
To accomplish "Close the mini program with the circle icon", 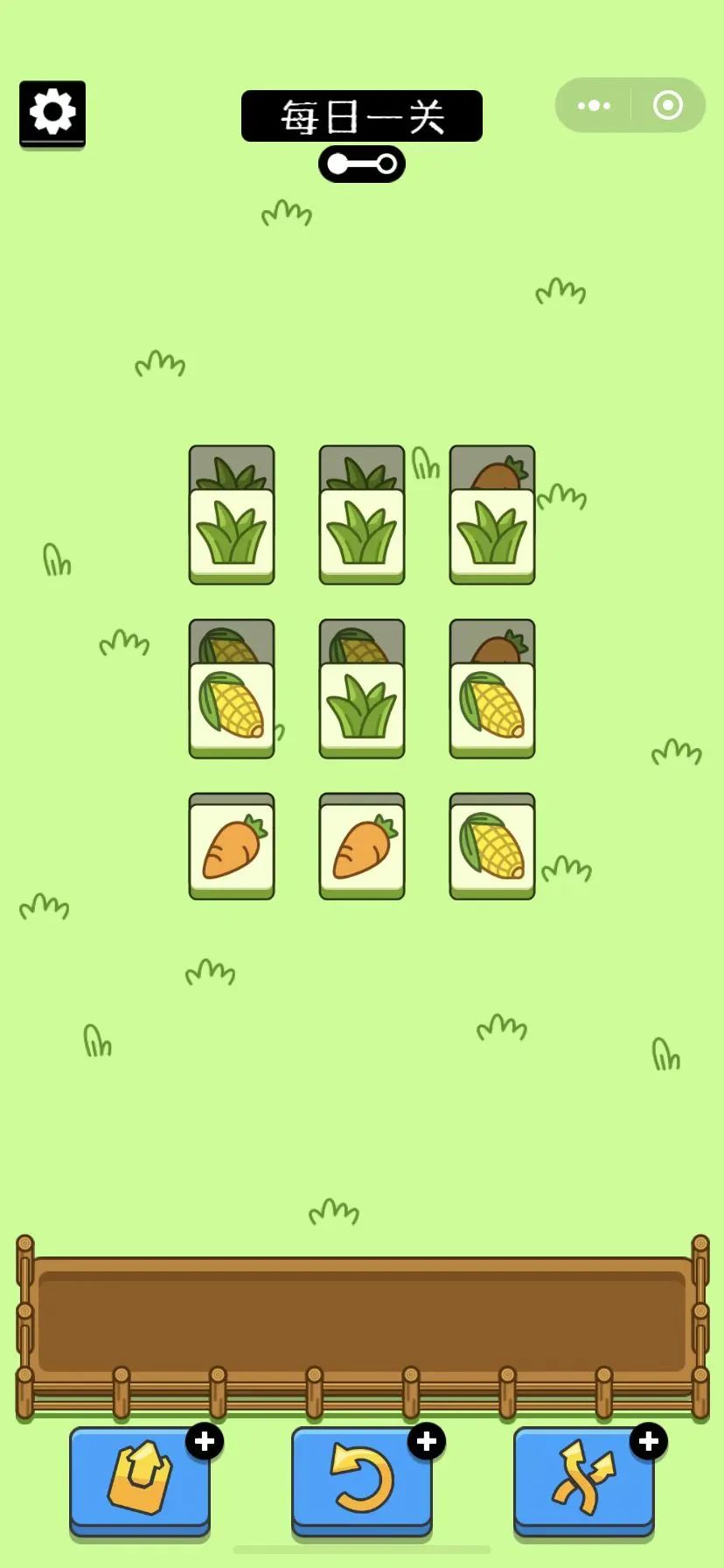I will pos(668,106).
